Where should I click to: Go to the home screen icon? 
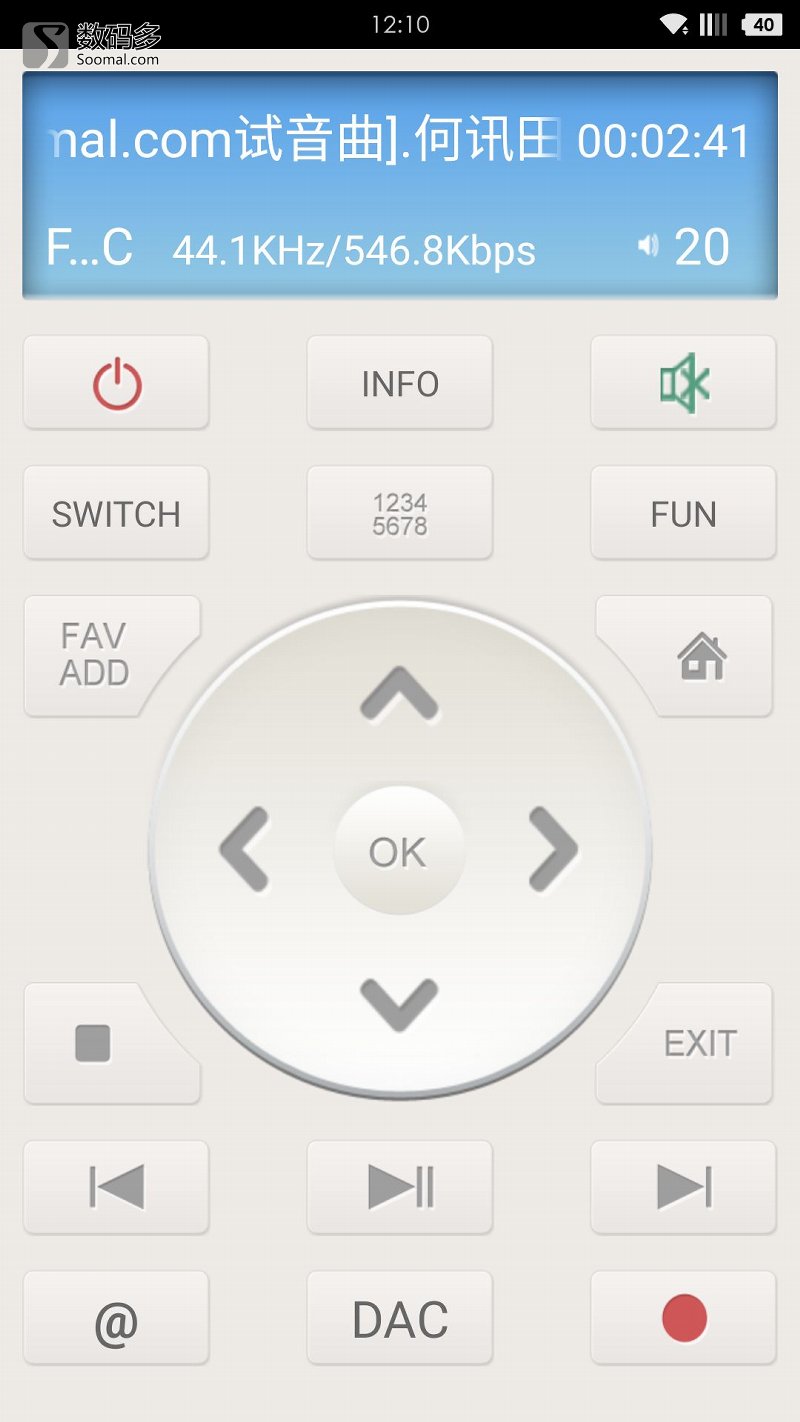point(702,656)
